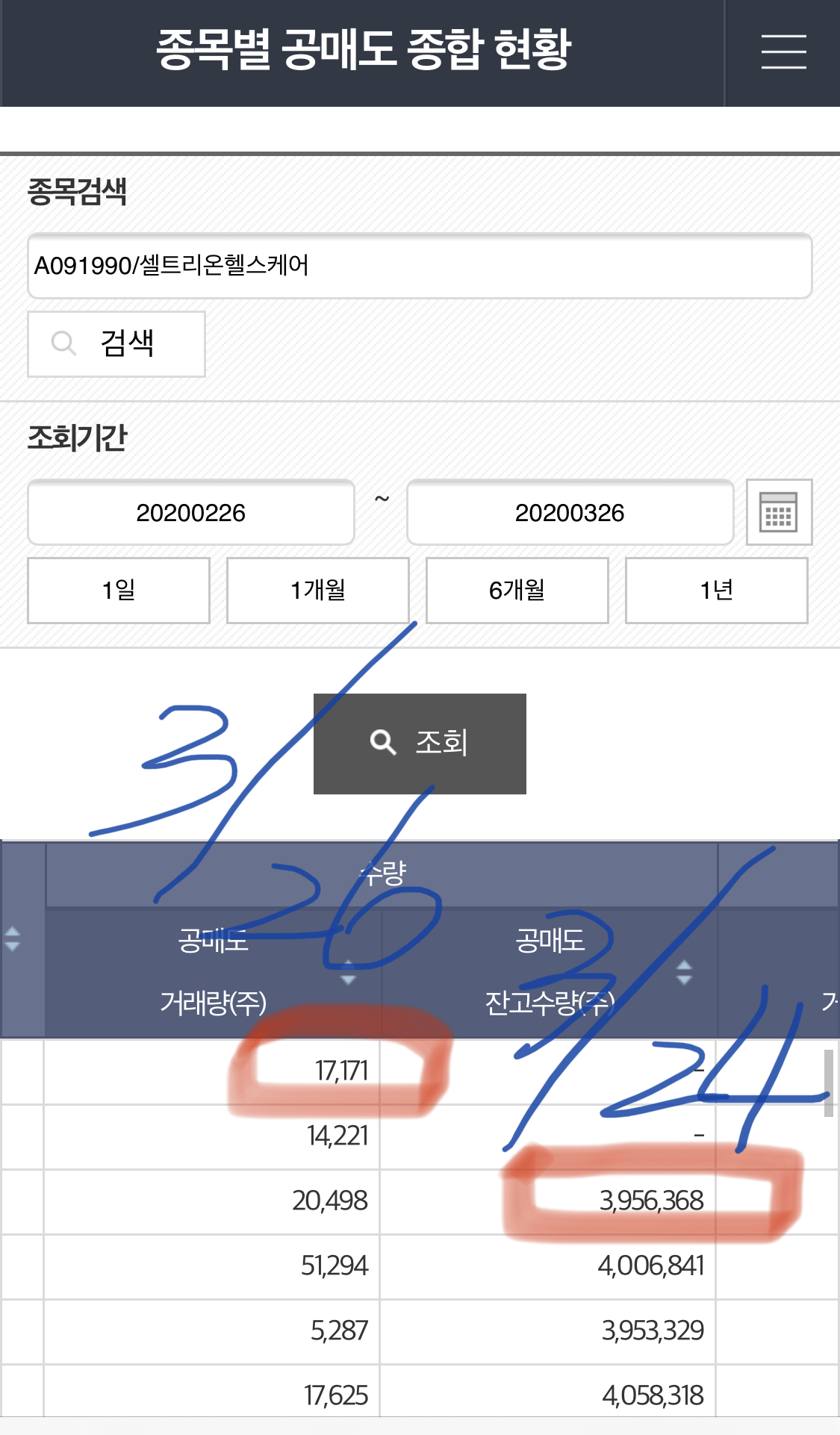Edit the end date 20200326
Viewport: 840px width, 1435px height.
tap(570, 513)
